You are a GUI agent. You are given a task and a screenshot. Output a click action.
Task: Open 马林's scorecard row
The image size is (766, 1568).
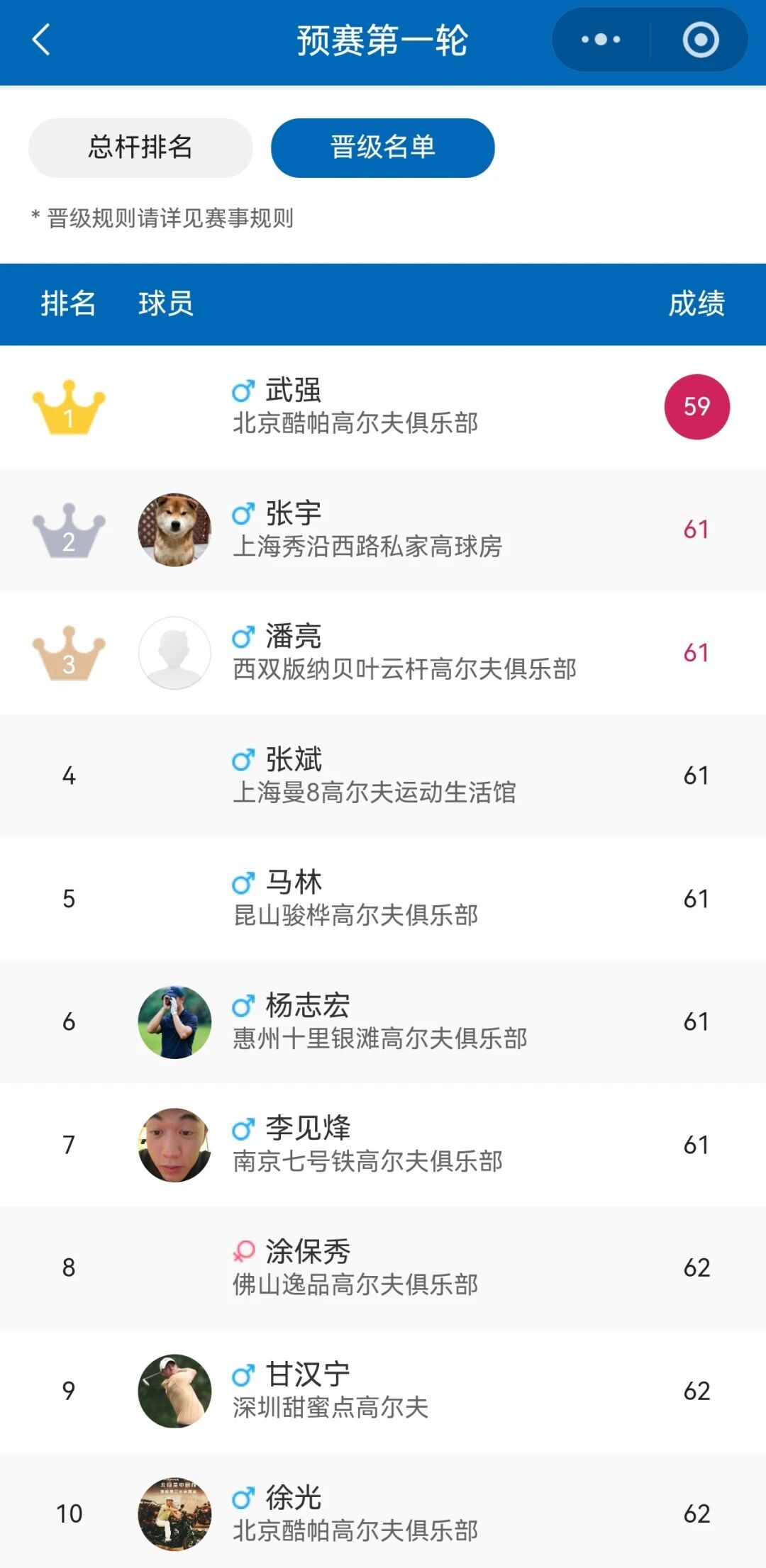383,898
